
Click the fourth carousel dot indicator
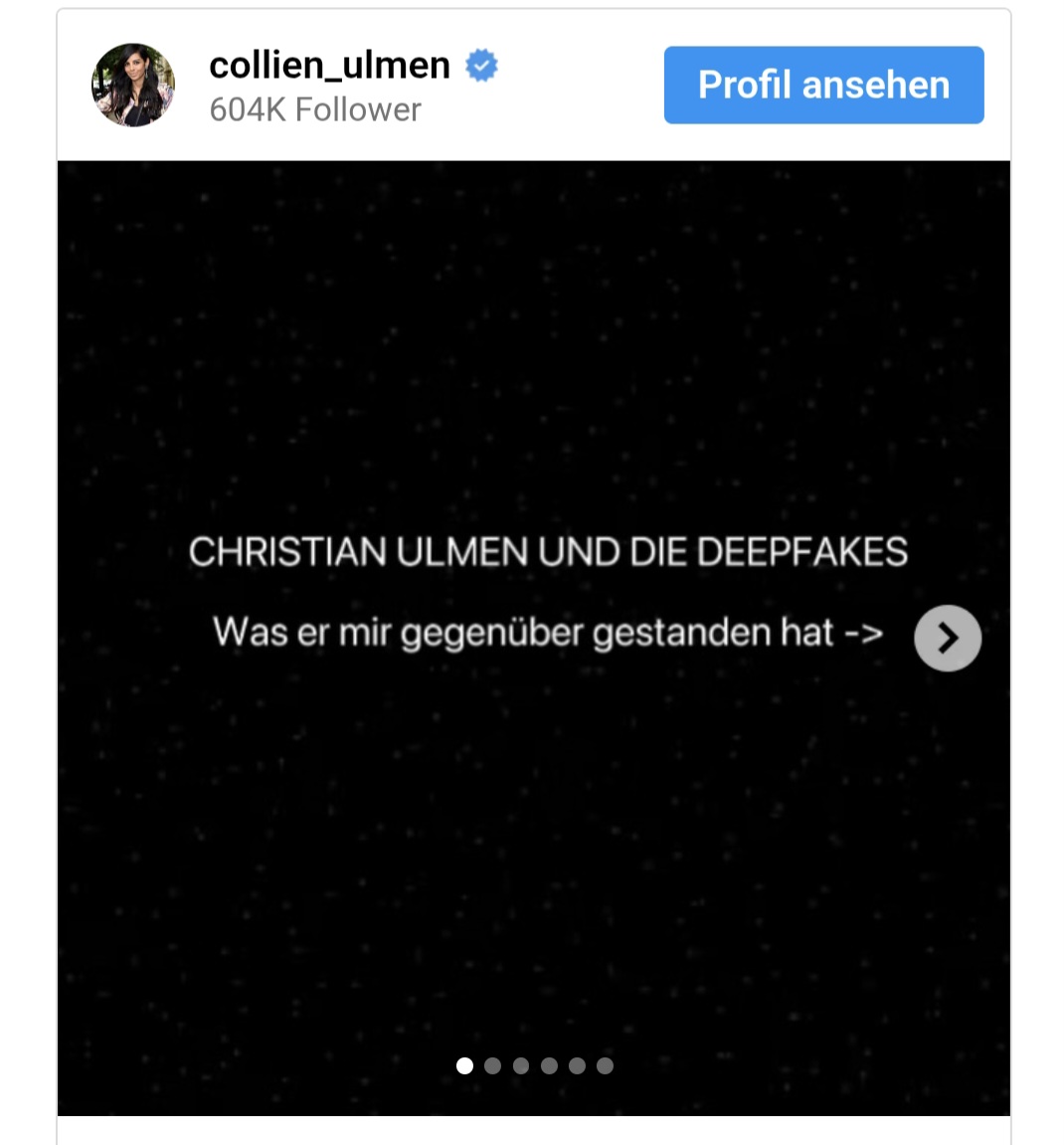click(x=548, y=1065)
